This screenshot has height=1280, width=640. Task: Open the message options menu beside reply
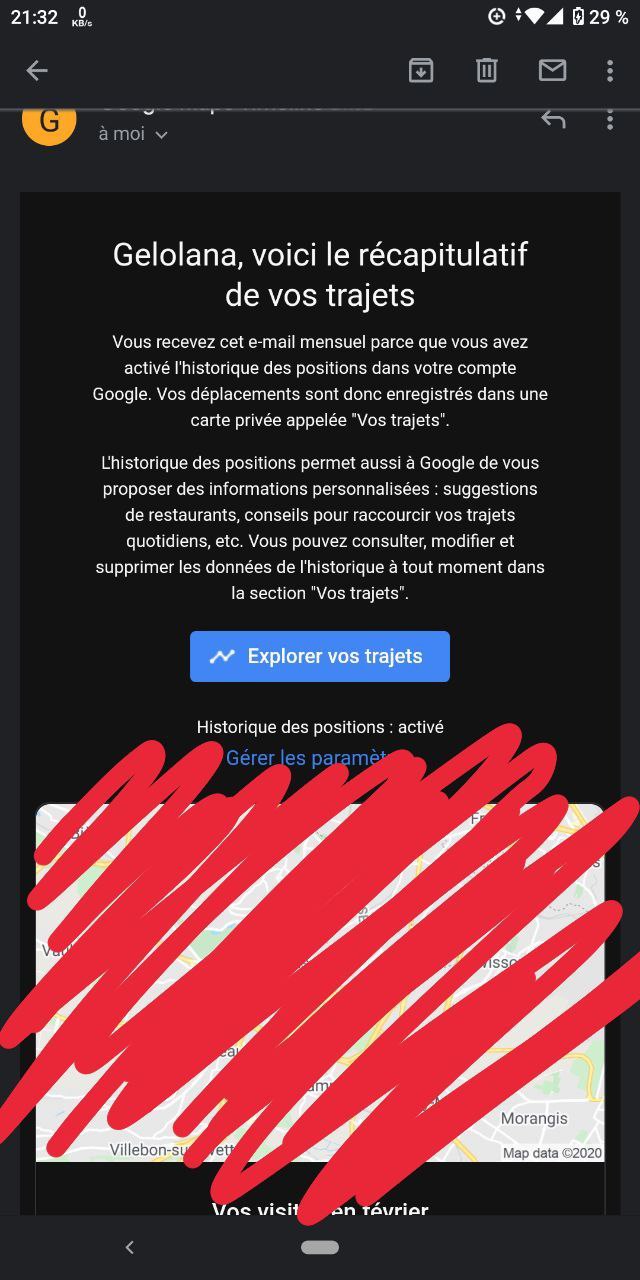click(x=610, y=118)
